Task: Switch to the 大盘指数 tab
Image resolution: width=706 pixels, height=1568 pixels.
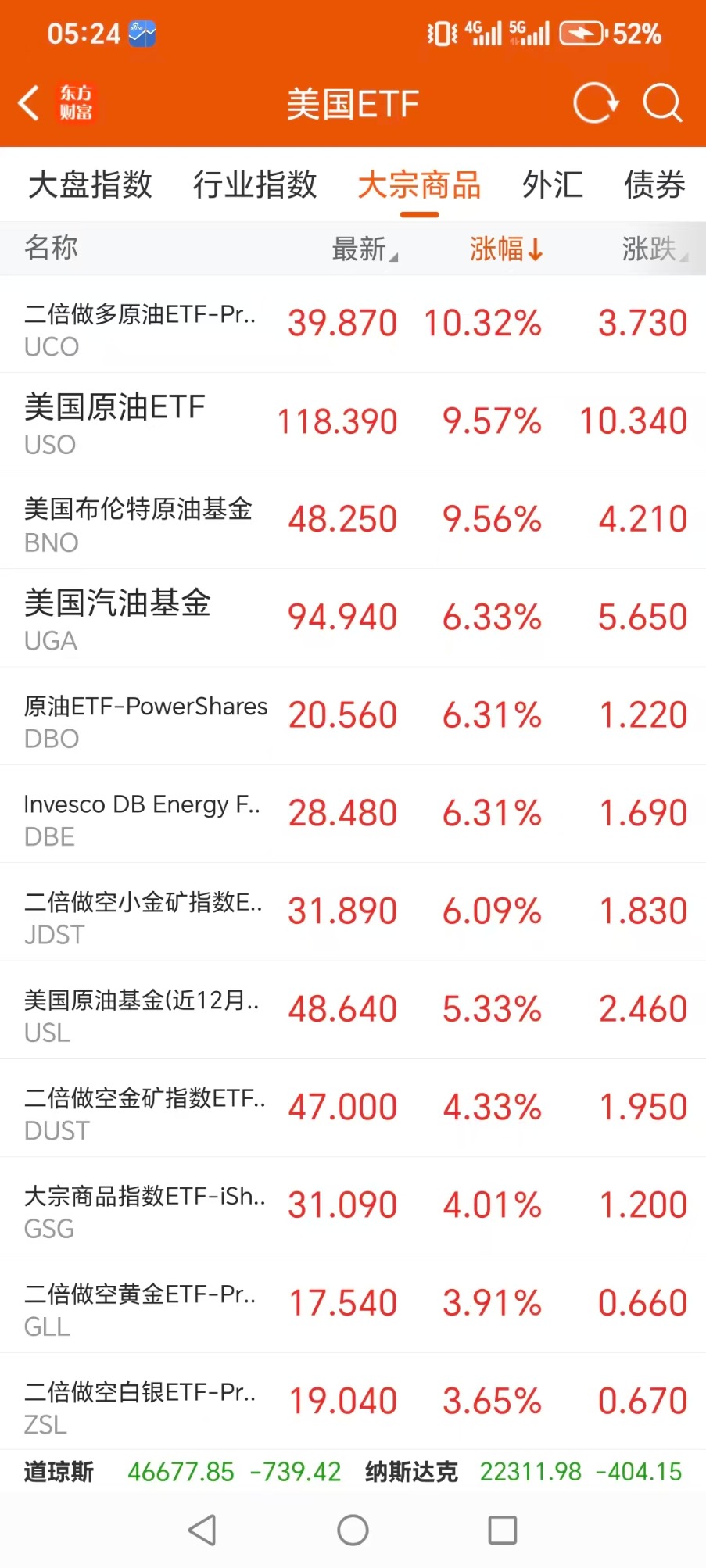Action: [x=90, y=185]
